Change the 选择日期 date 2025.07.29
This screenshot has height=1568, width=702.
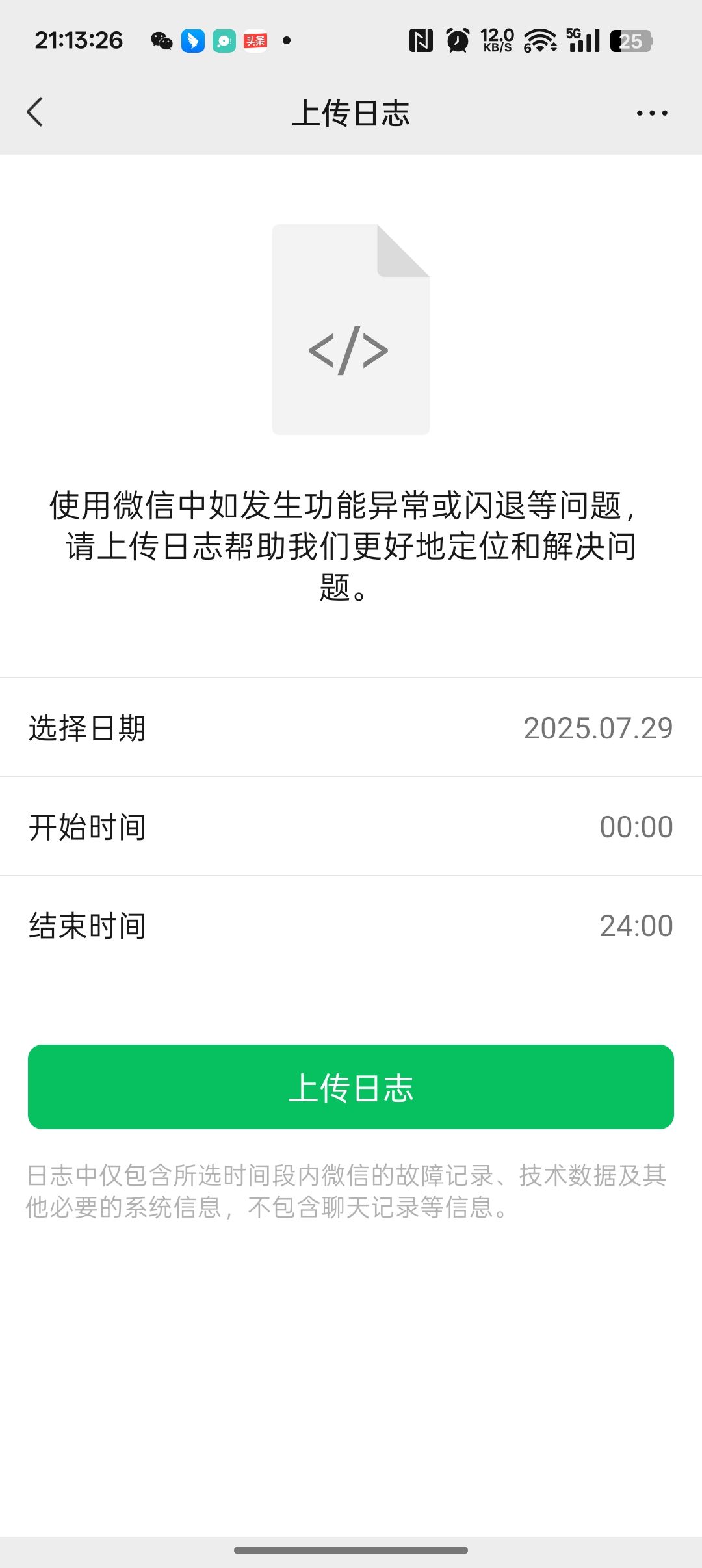coord(597,728)
